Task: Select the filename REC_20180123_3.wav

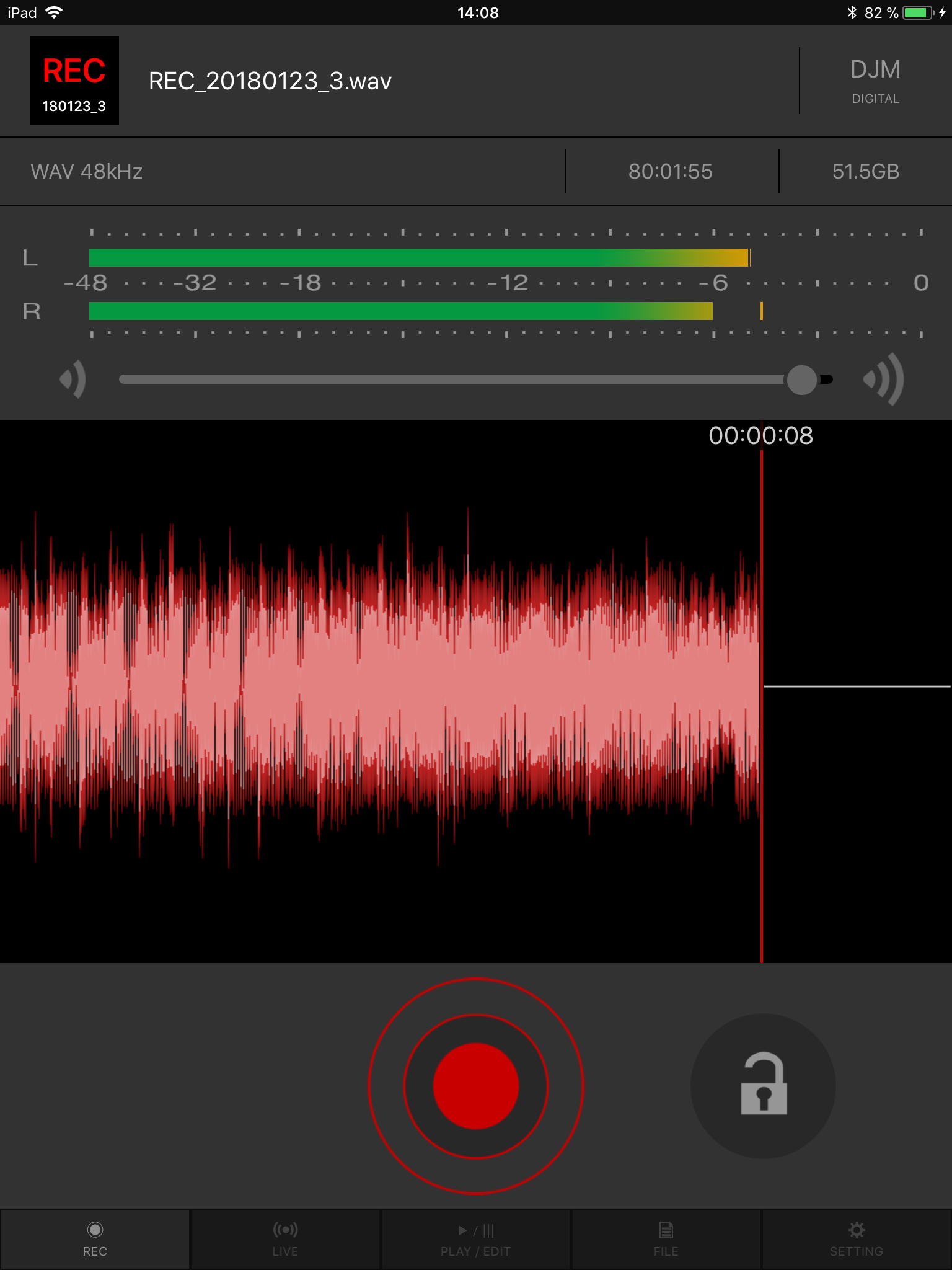Action: click(269, 81)
